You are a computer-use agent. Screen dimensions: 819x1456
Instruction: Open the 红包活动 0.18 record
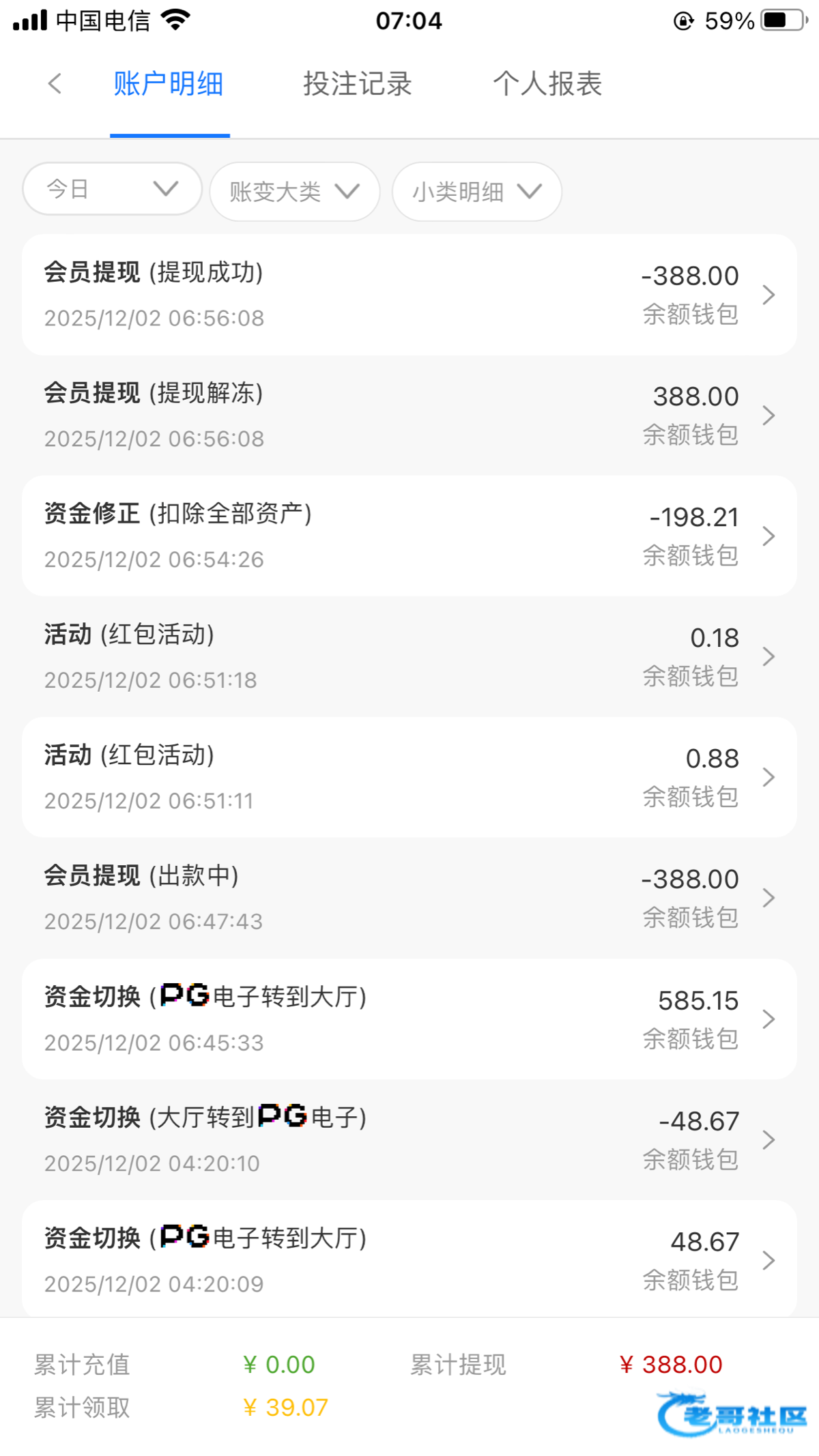409,656
